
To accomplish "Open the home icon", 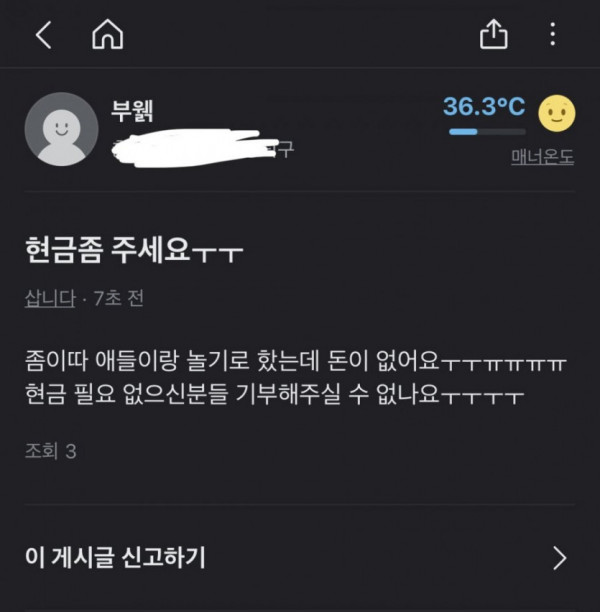I will 107,36.
